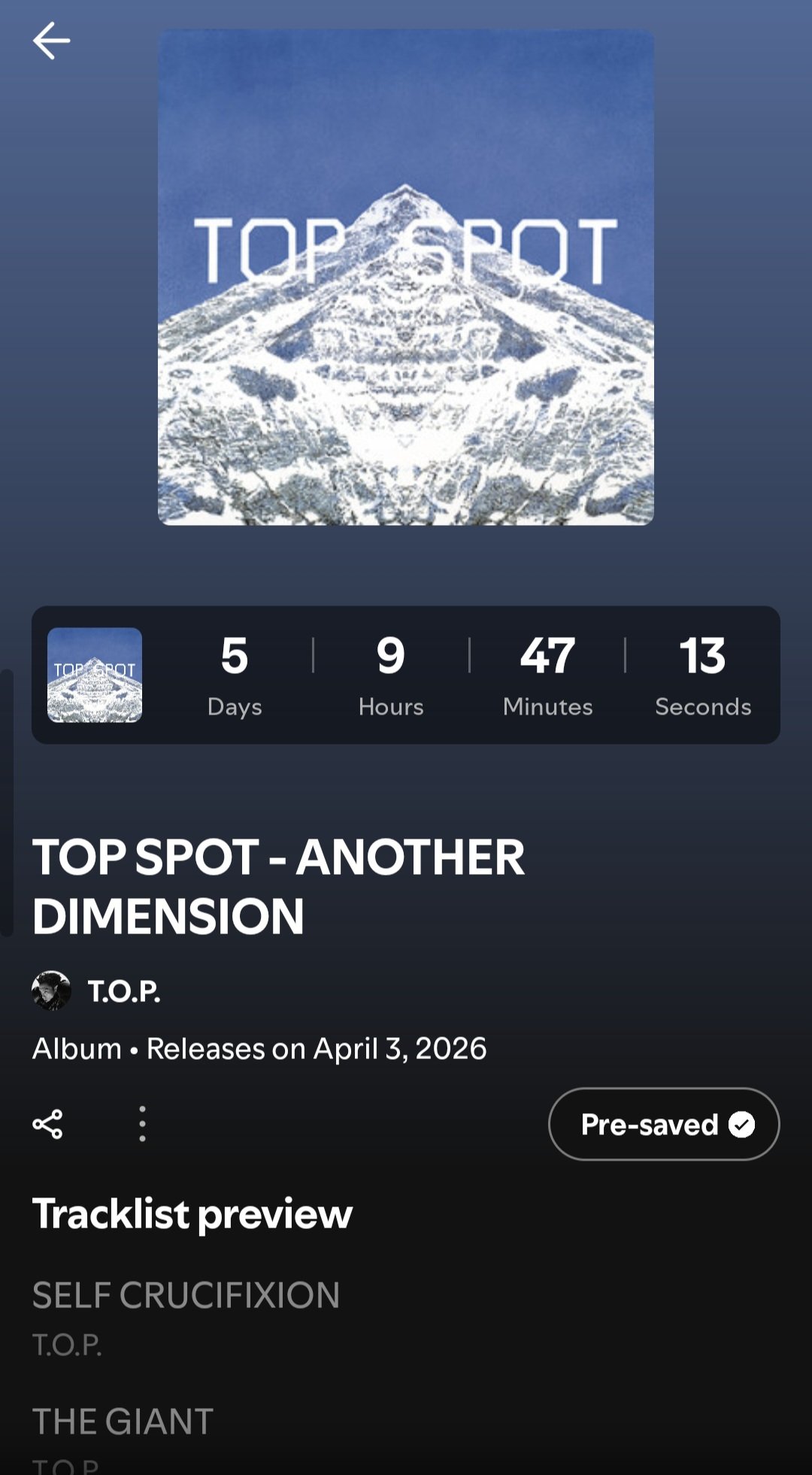
Task: Share the TOP SPOT album
Action: 48,1124
